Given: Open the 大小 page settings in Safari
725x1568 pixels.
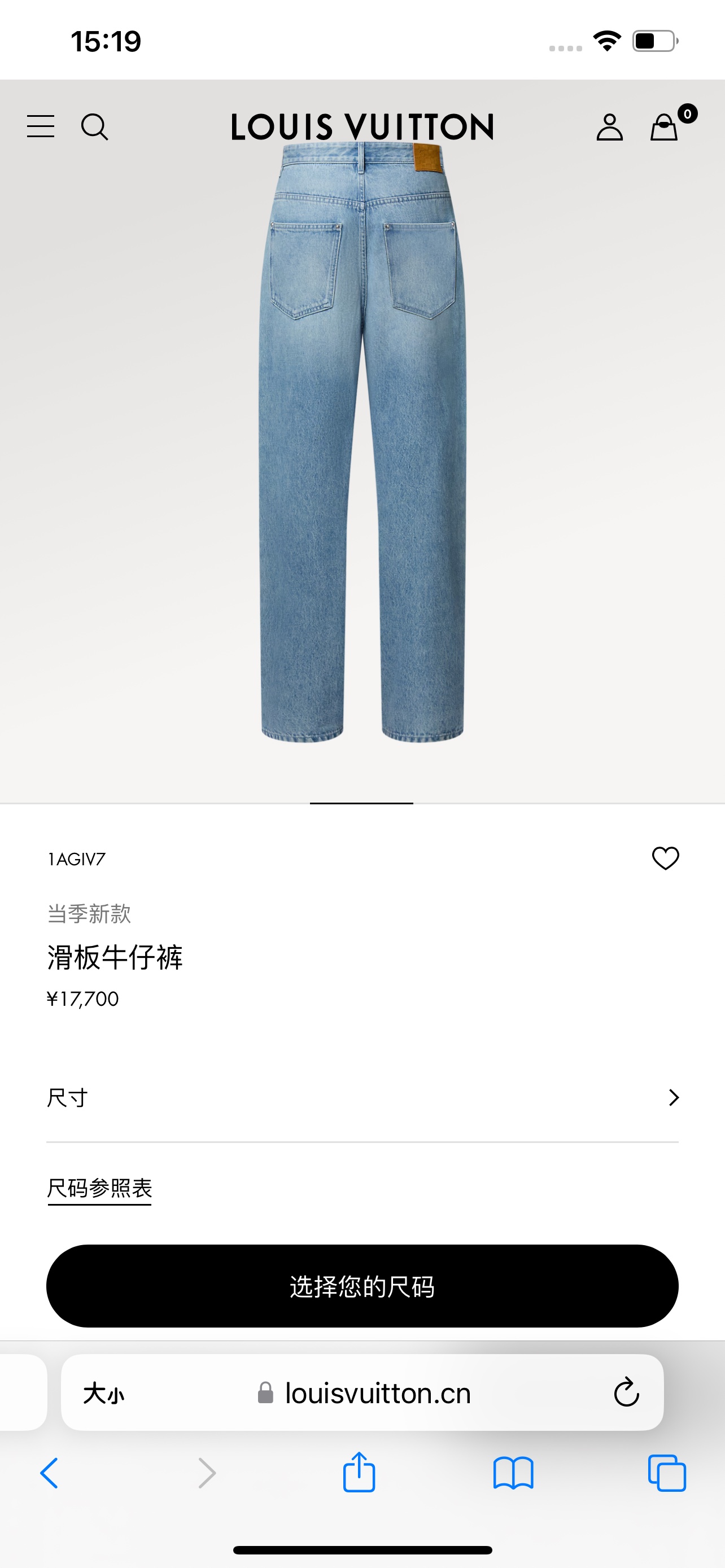Looking at the screenshot, I should coord(103,1392).
